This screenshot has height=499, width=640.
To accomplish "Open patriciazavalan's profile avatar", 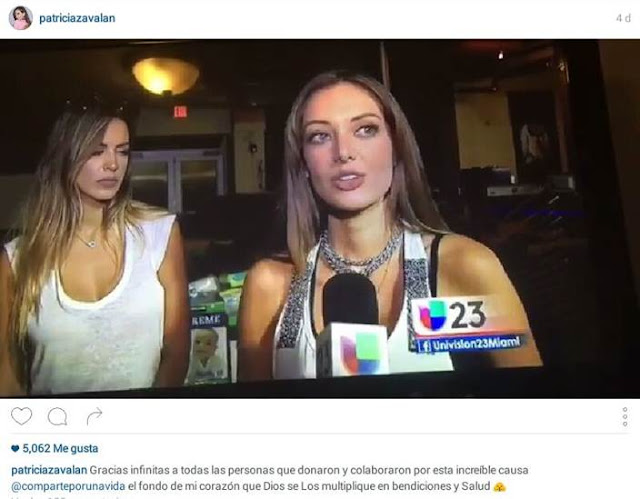I will point(21,18).
